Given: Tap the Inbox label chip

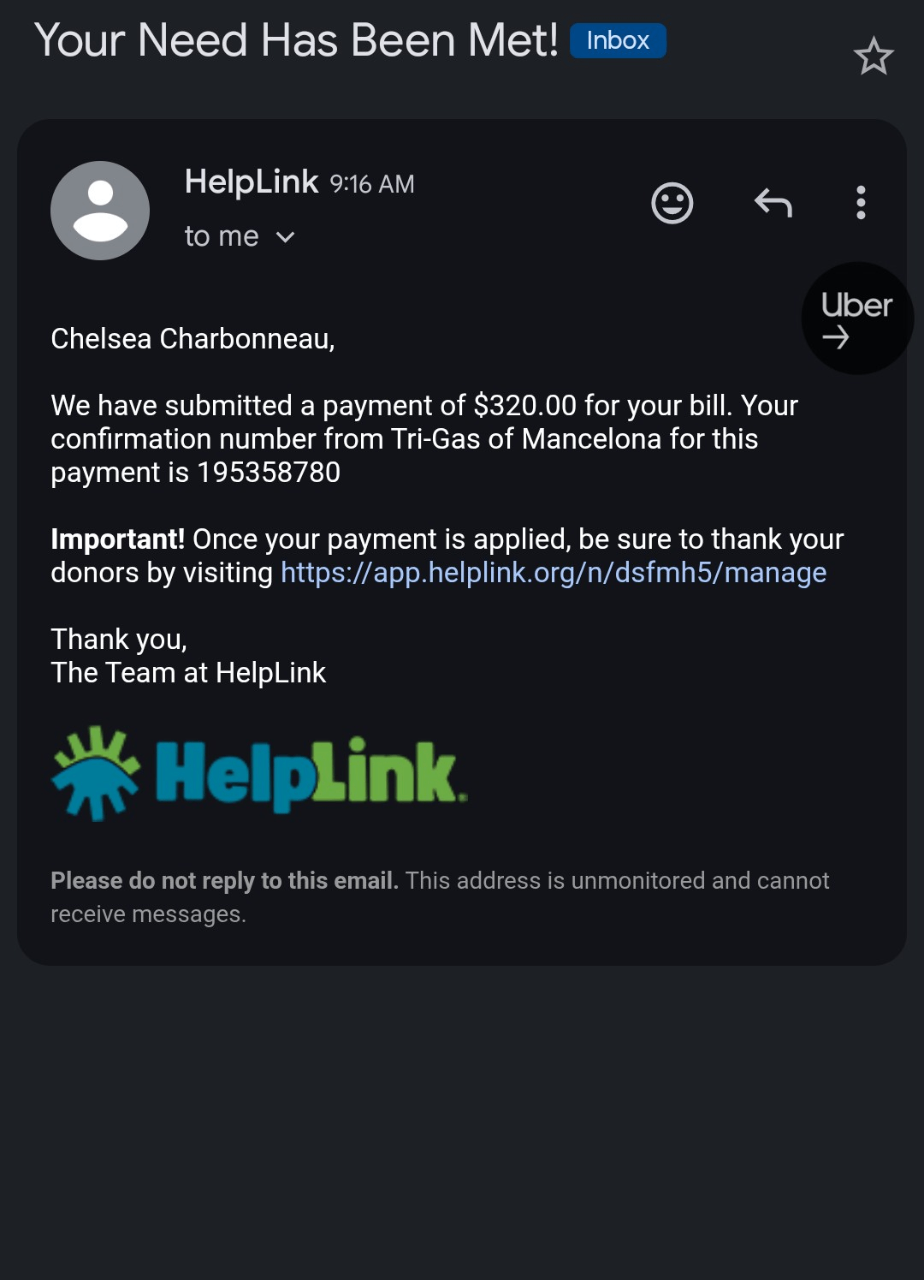Looking at the screenshot, I should point(617,41).
